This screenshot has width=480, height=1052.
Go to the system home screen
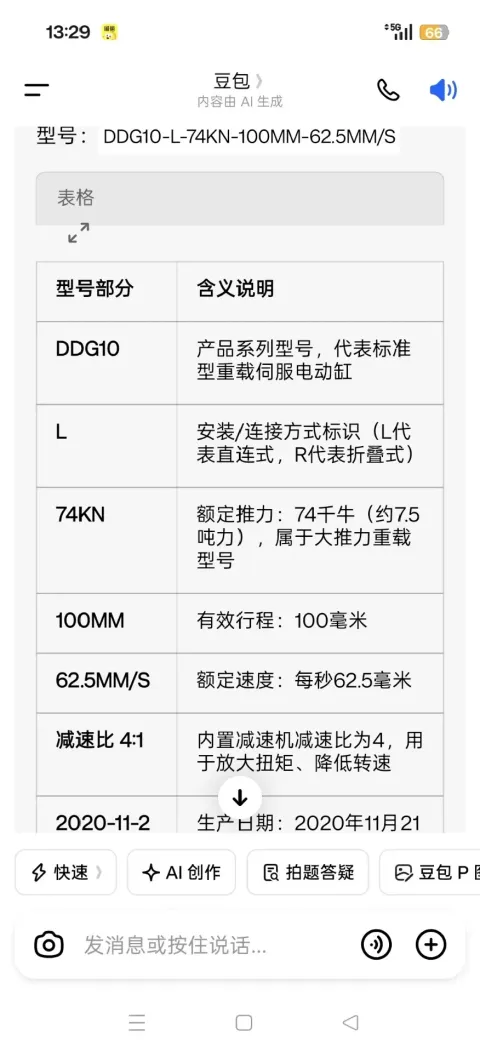(244, 1022)
